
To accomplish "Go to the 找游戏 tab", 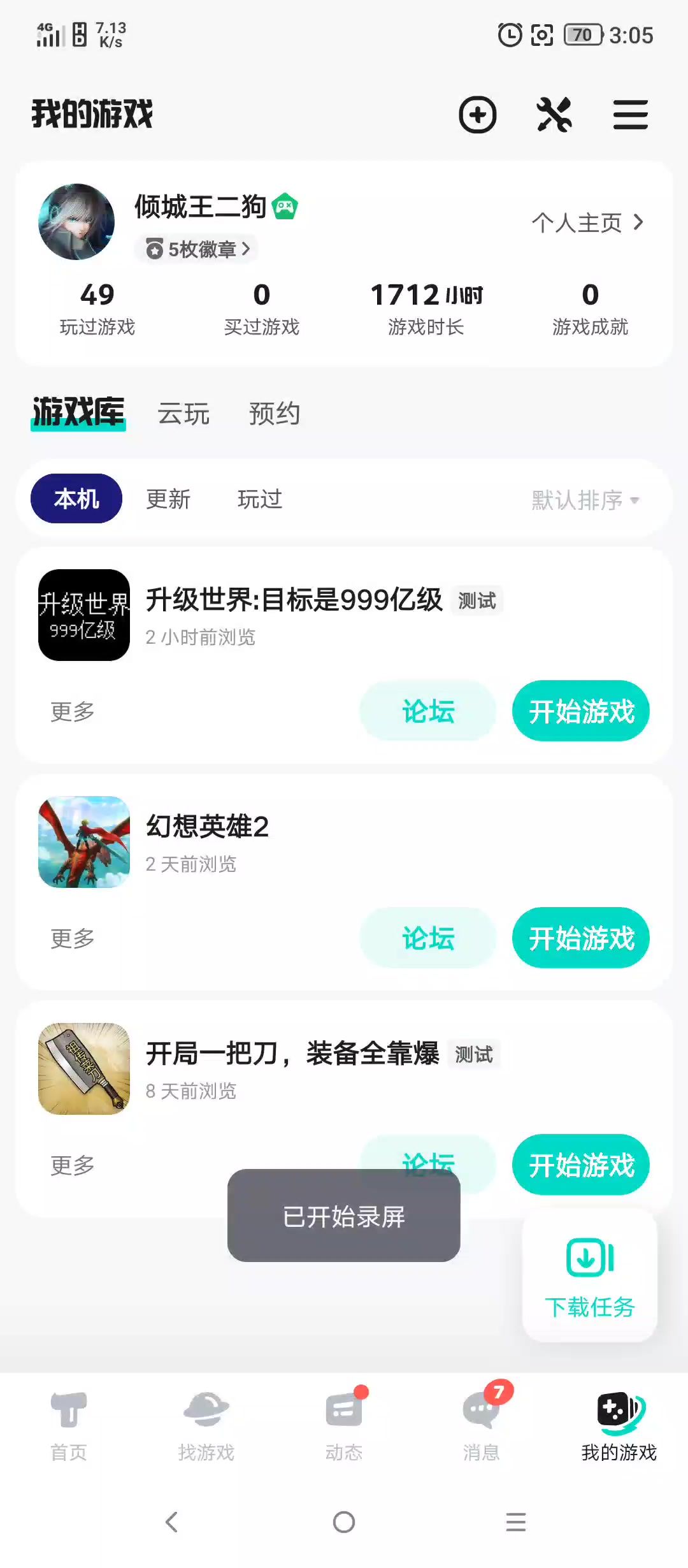I will click(206, 1426).
